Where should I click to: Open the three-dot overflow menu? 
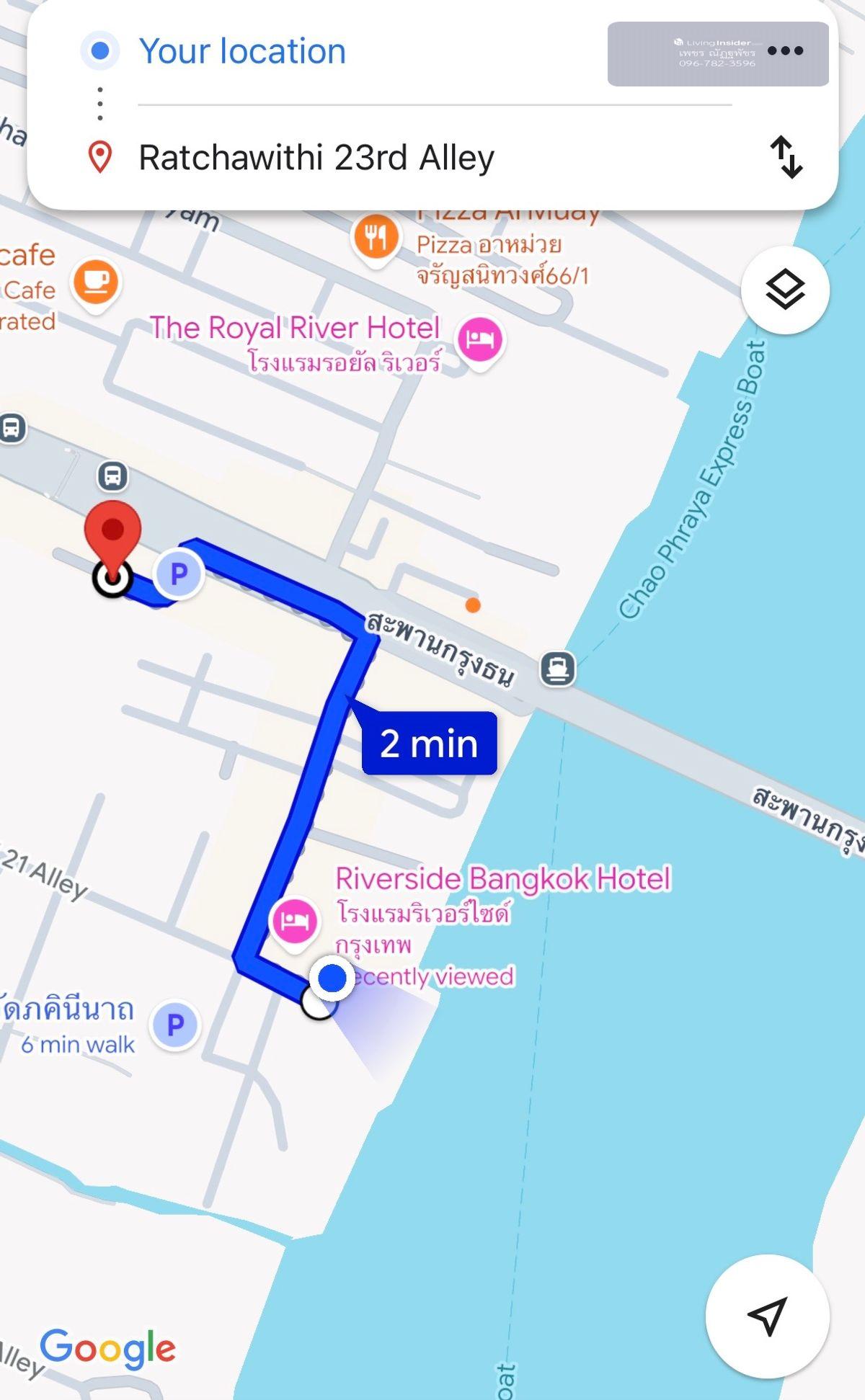[x=785, y=51]
